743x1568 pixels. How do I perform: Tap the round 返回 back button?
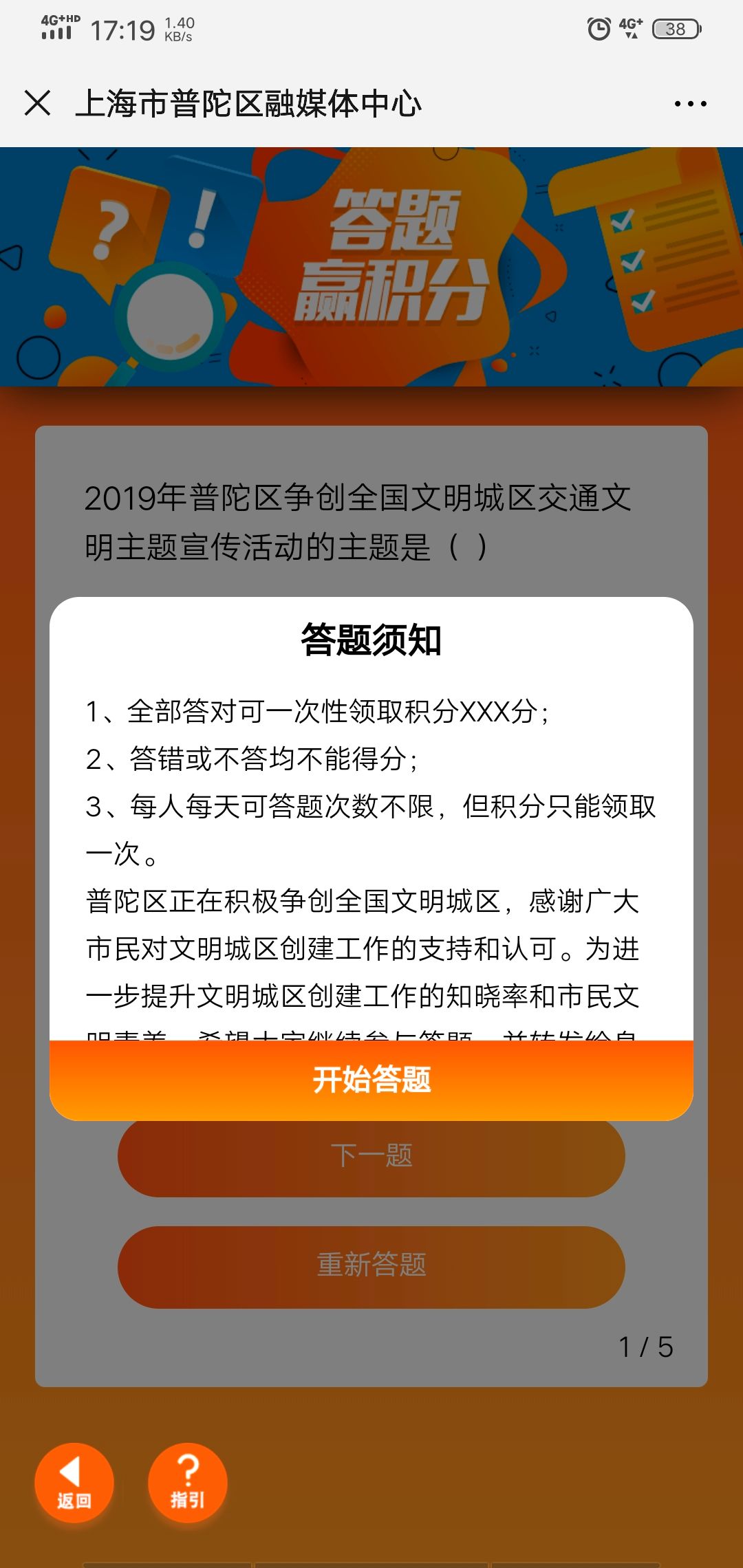click(x=74, y=1481)
